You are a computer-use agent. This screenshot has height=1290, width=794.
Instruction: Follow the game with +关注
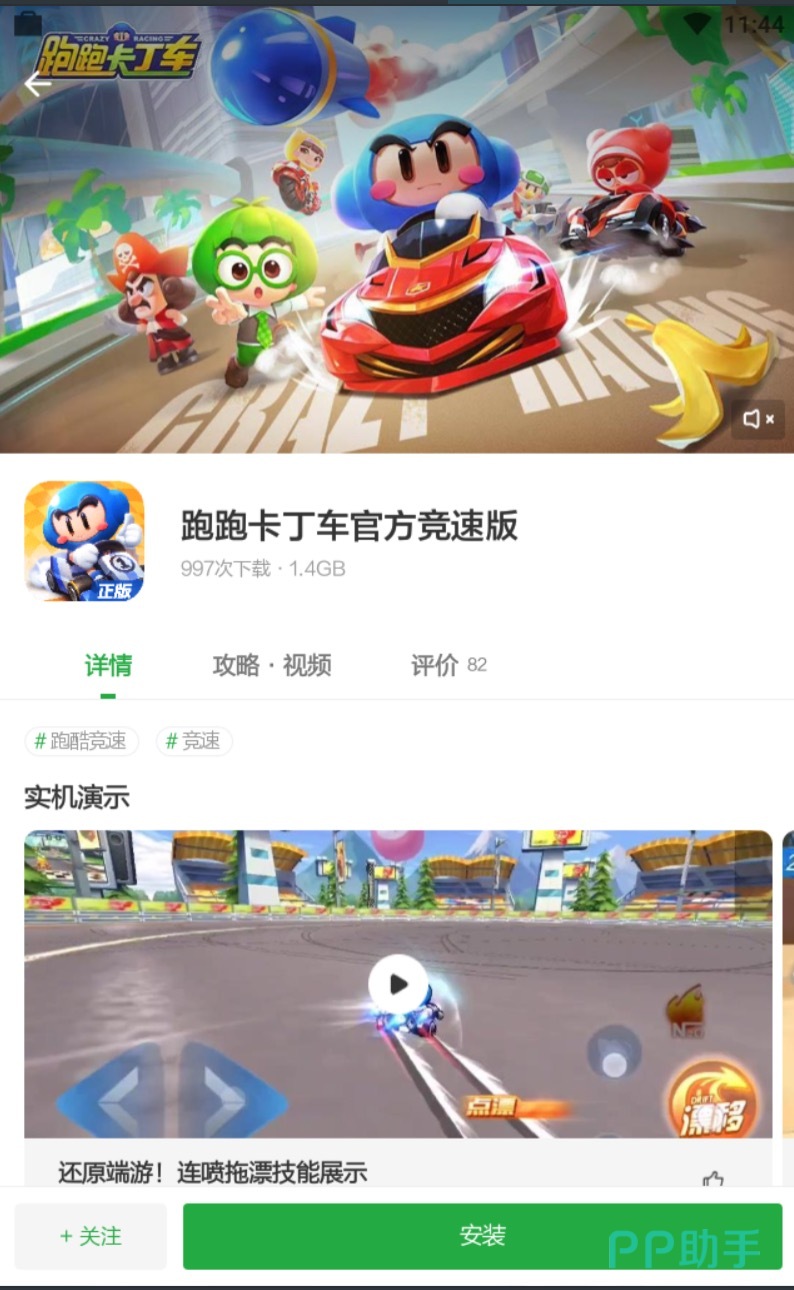click(x=91, y=1236)
